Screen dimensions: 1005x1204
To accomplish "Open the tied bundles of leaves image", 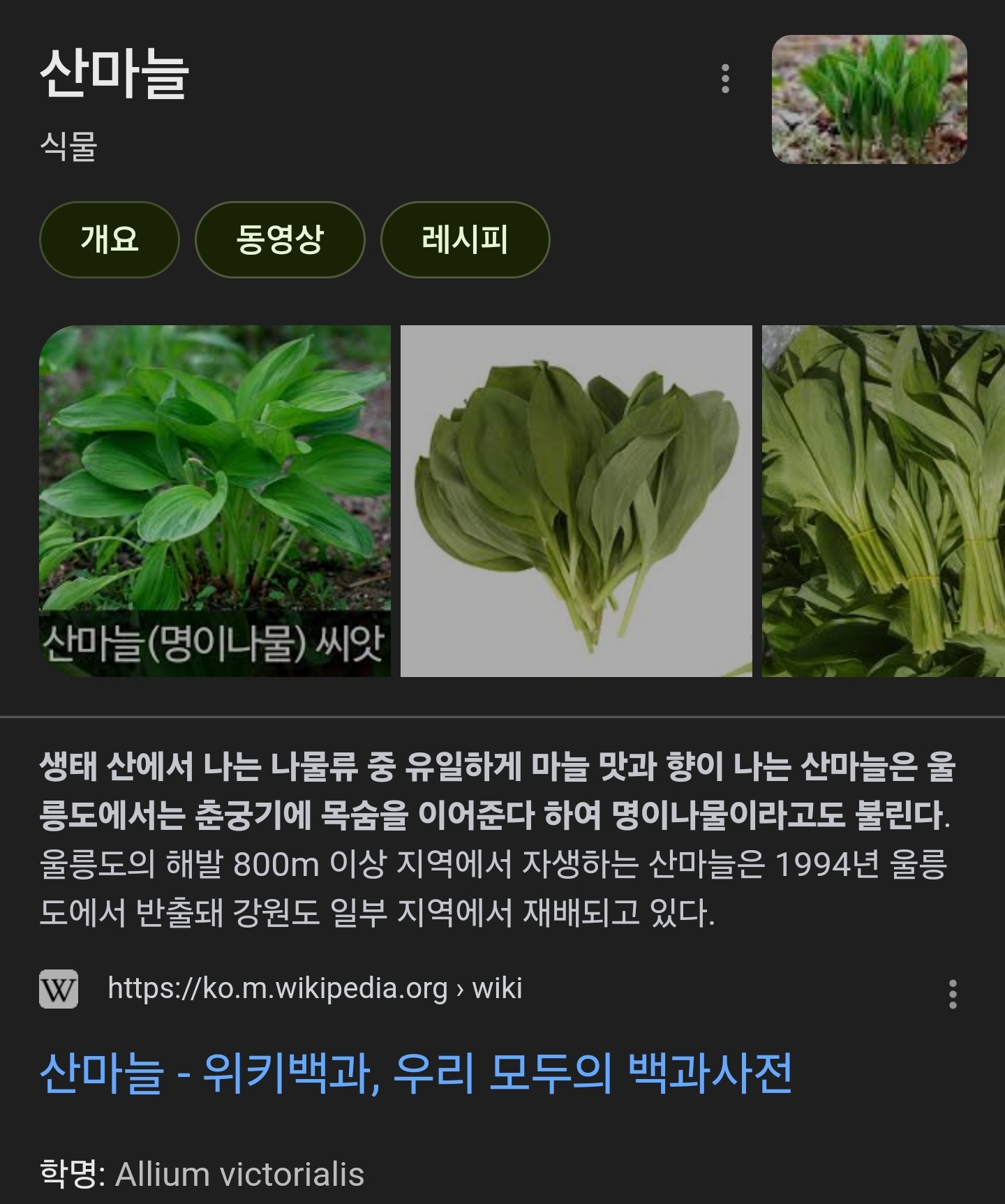I will click(x=883, y=500).
